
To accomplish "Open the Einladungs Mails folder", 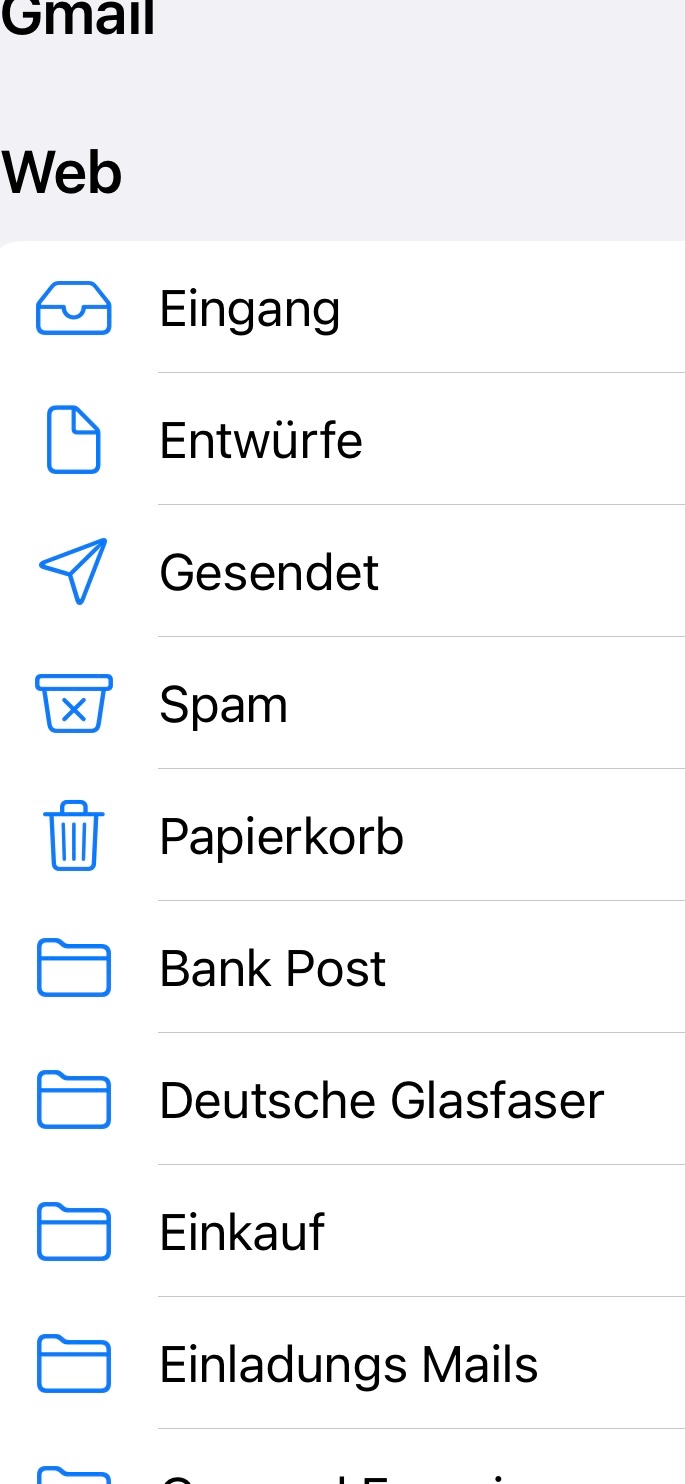I will pos(348,1365).
